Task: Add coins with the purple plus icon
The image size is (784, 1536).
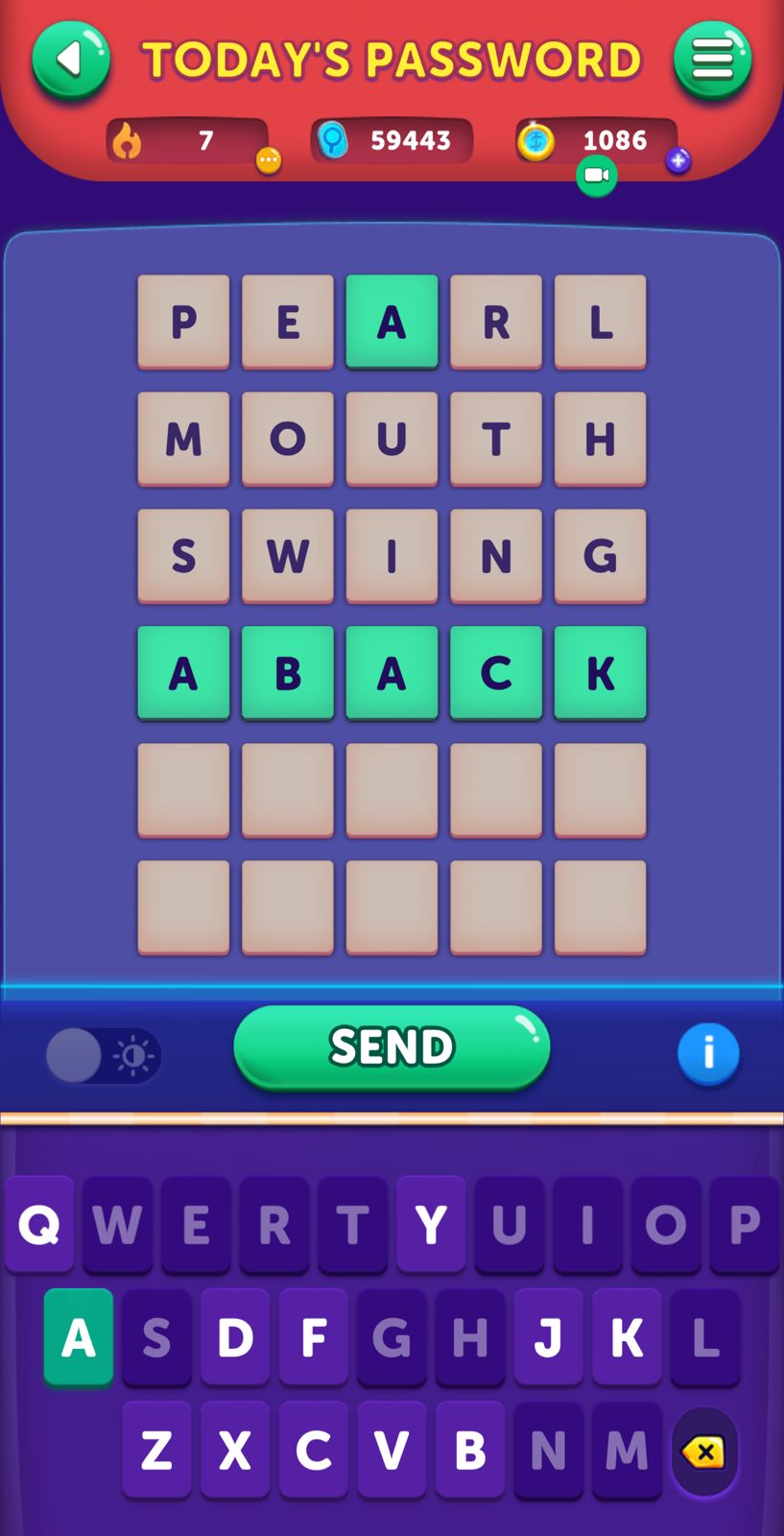Action: point(678,160)
